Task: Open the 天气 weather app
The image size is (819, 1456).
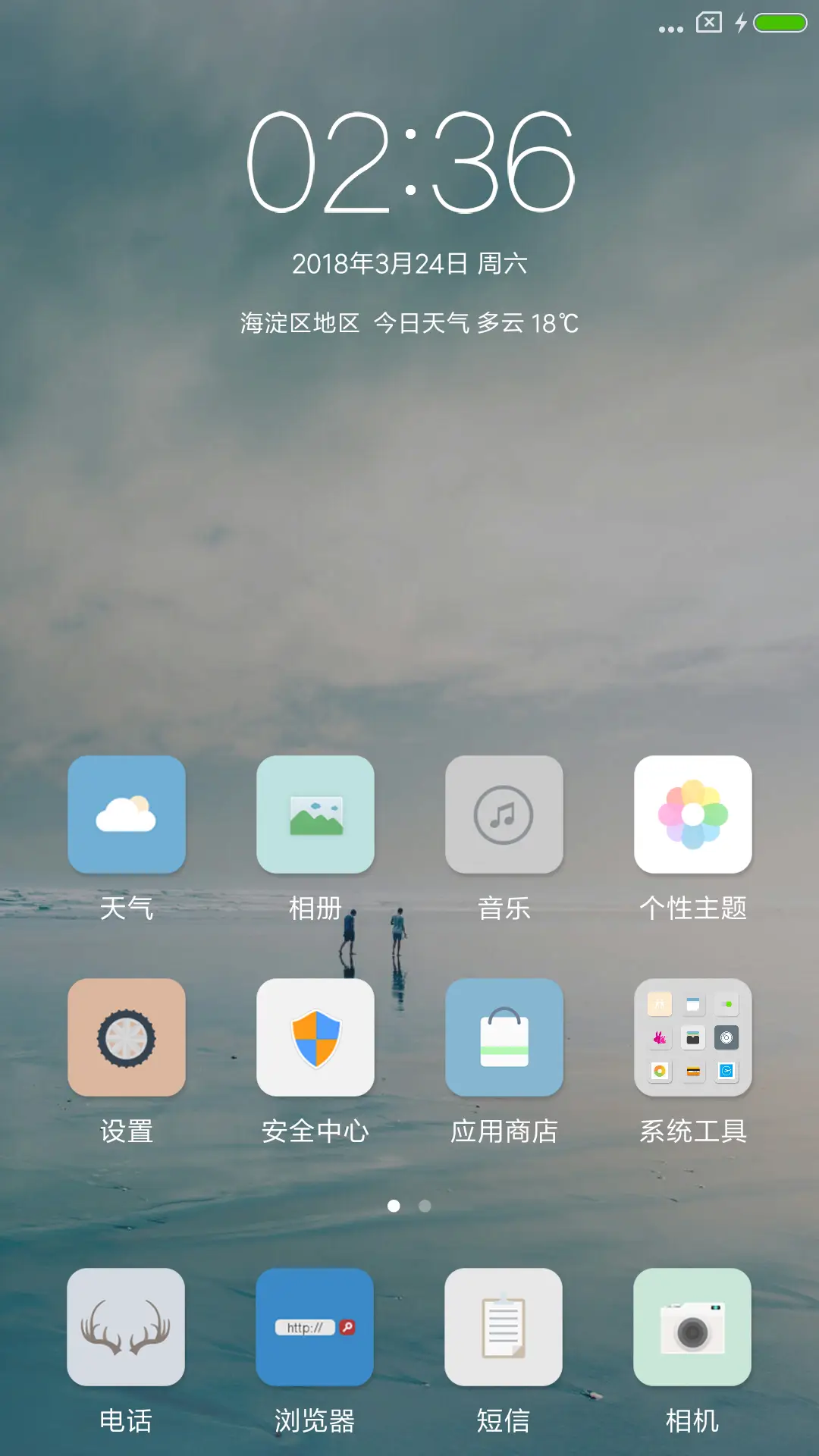Action: tap(126, 815)
